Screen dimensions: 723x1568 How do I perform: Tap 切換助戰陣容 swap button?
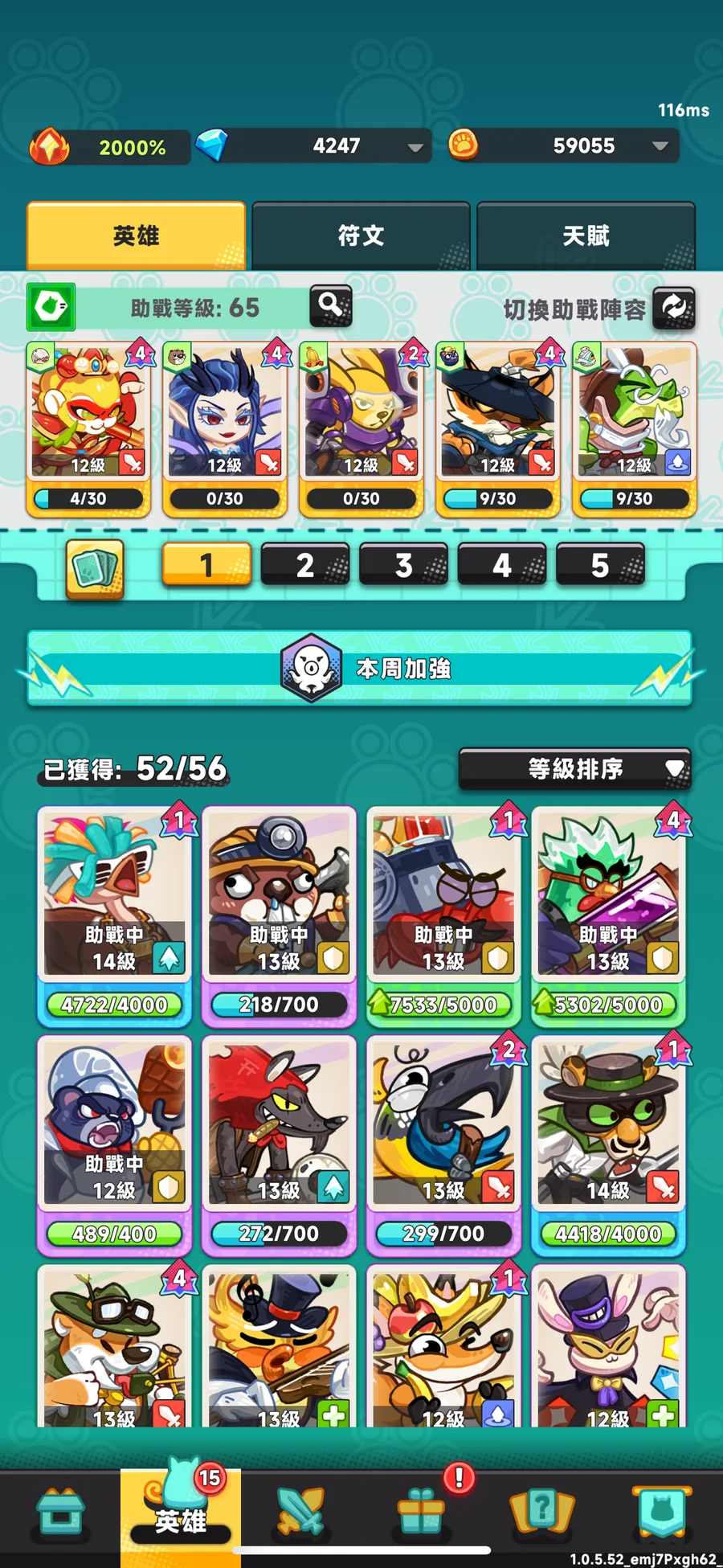[x=673, y=308]
